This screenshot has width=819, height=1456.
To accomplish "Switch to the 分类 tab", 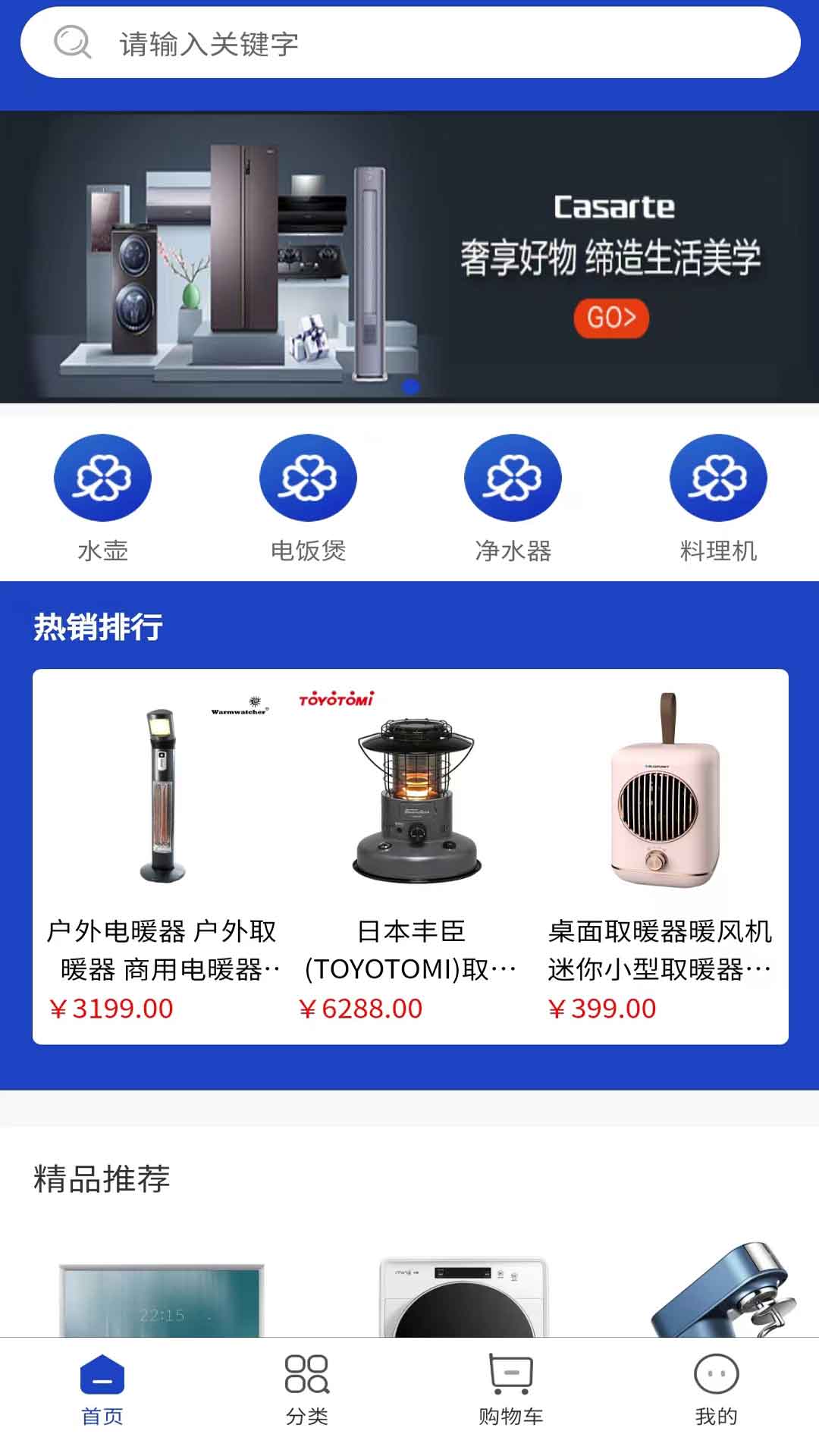I will tap(307, 1389).
